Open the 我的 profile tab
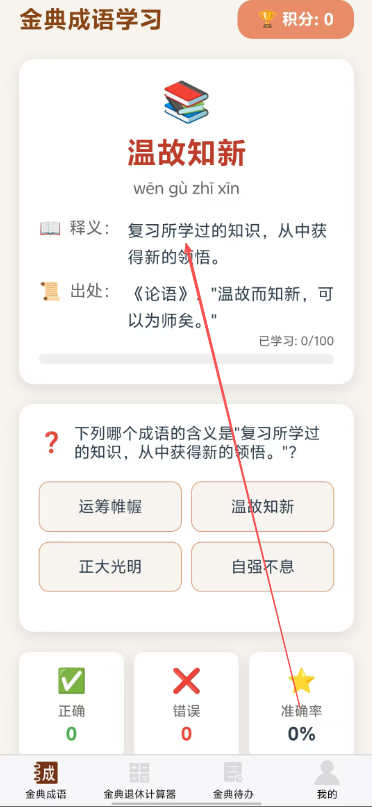The height and width of the screenshot is (807, 372). [327, 779]
